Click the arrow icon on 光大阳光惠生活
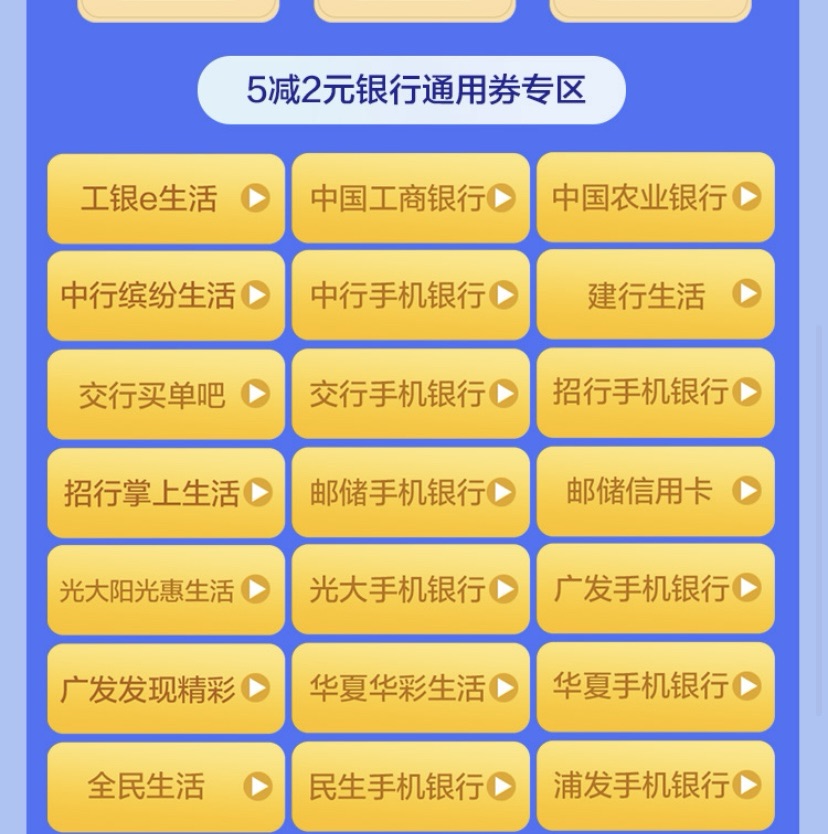828x834 pixels. click(255, 590)
